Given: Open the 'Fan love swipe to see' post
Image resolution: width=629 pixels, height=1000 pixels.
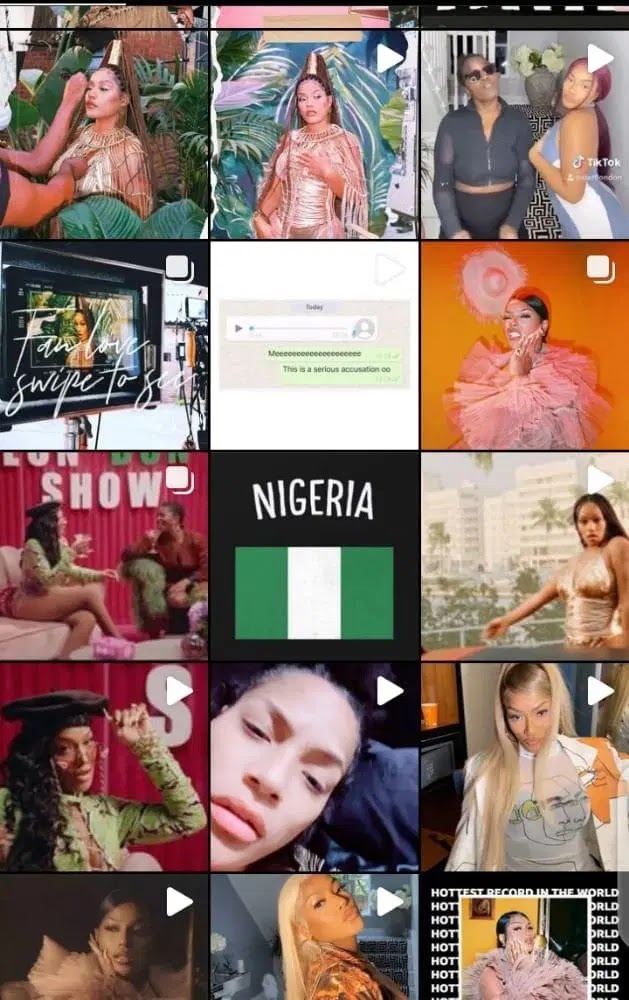Looking at the screenshot, I should (104, 345).
